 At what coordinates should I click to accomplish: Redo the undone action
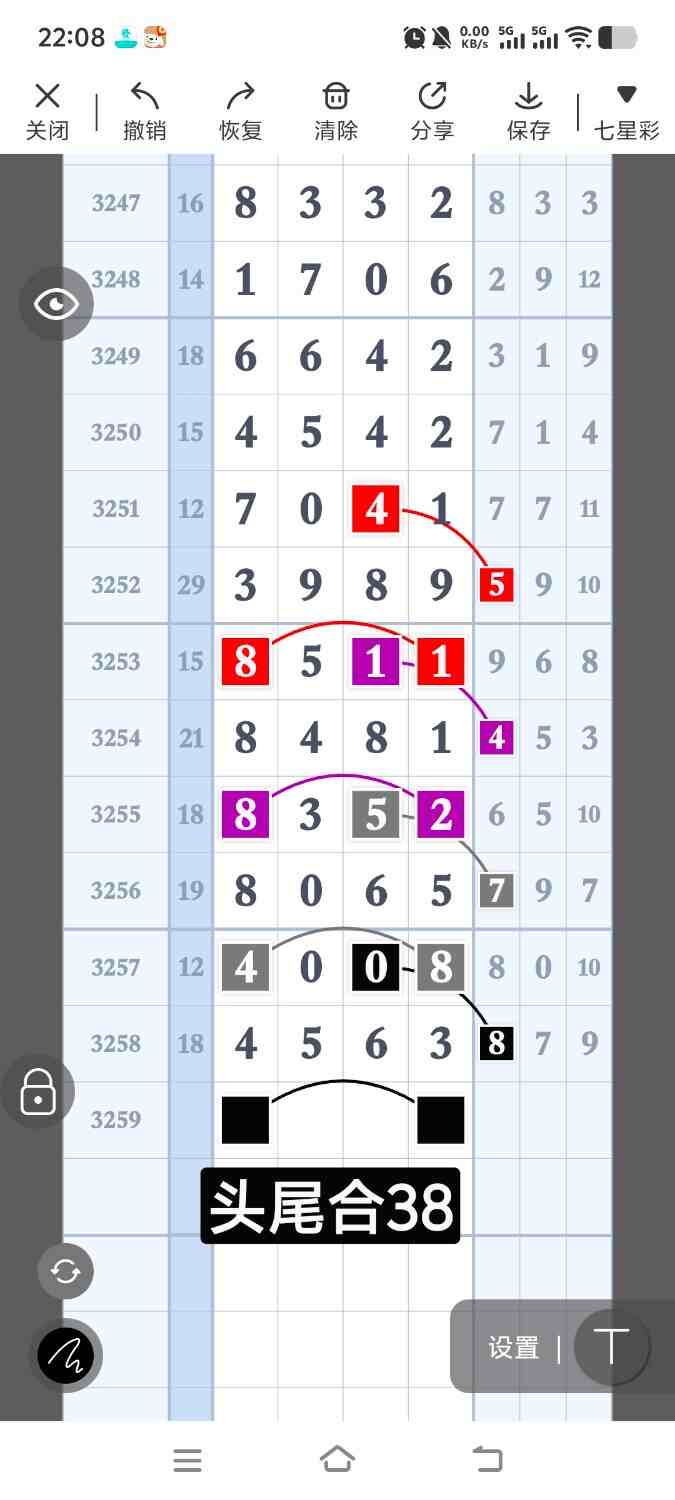240,111
